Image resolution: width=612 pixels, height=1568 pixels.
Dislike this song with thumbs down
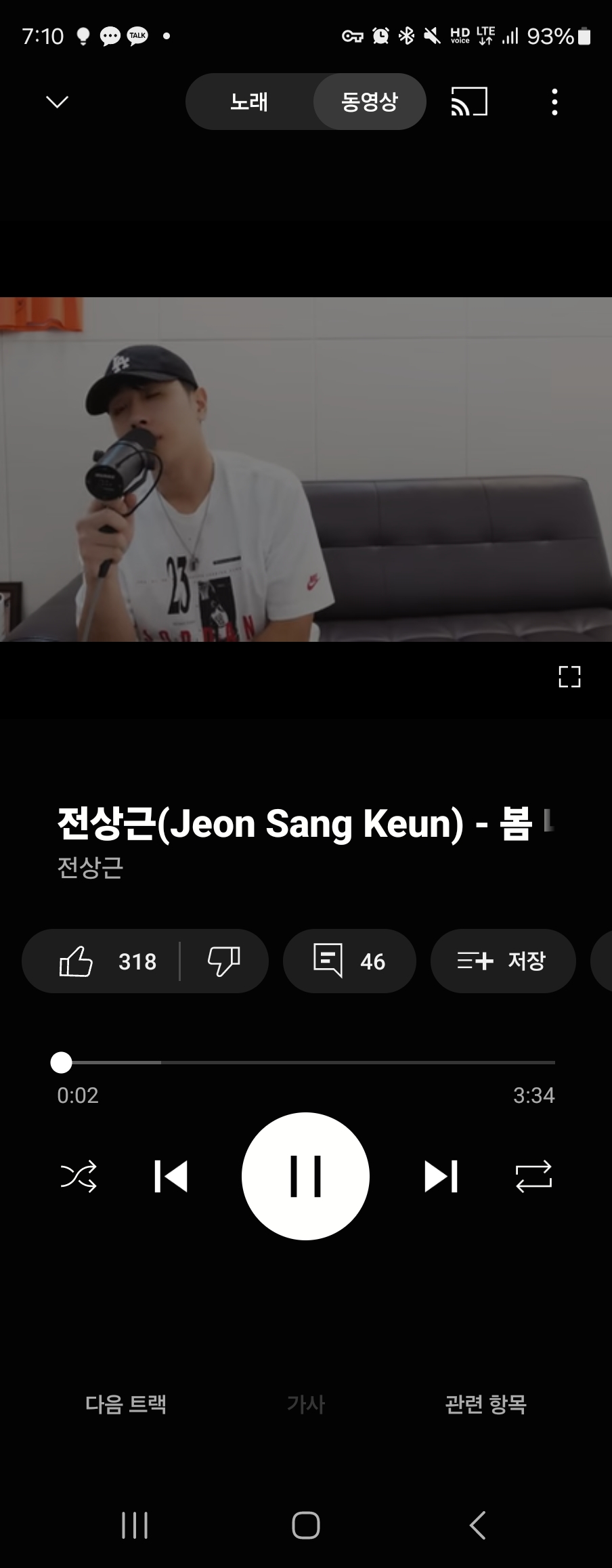[x=223, y=961]
